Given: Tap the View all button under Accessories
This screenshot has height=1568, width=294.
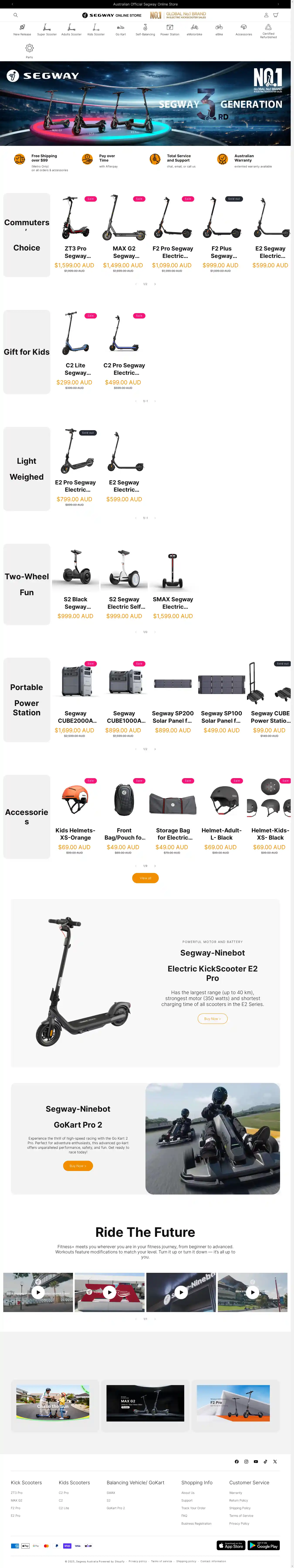Looking at the screenshot, I should click(x=145, y=878).
